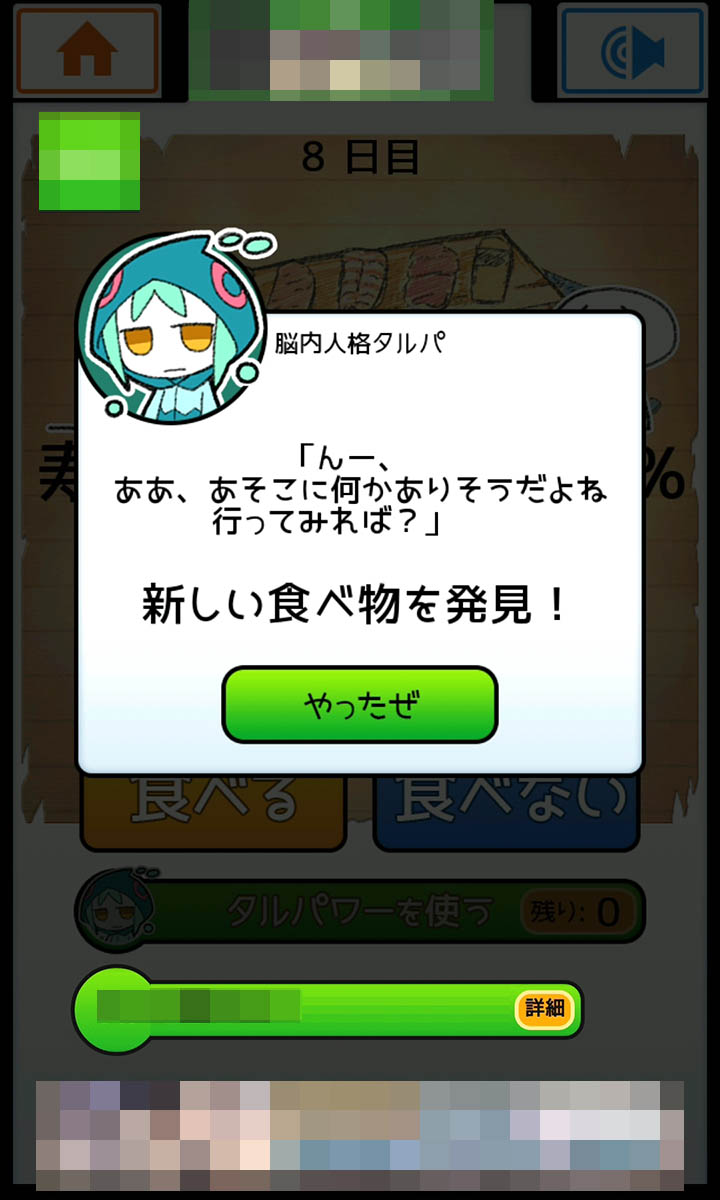Open 詳細 details on the green bar
720x1200 pixels.
coord(545,1008)
